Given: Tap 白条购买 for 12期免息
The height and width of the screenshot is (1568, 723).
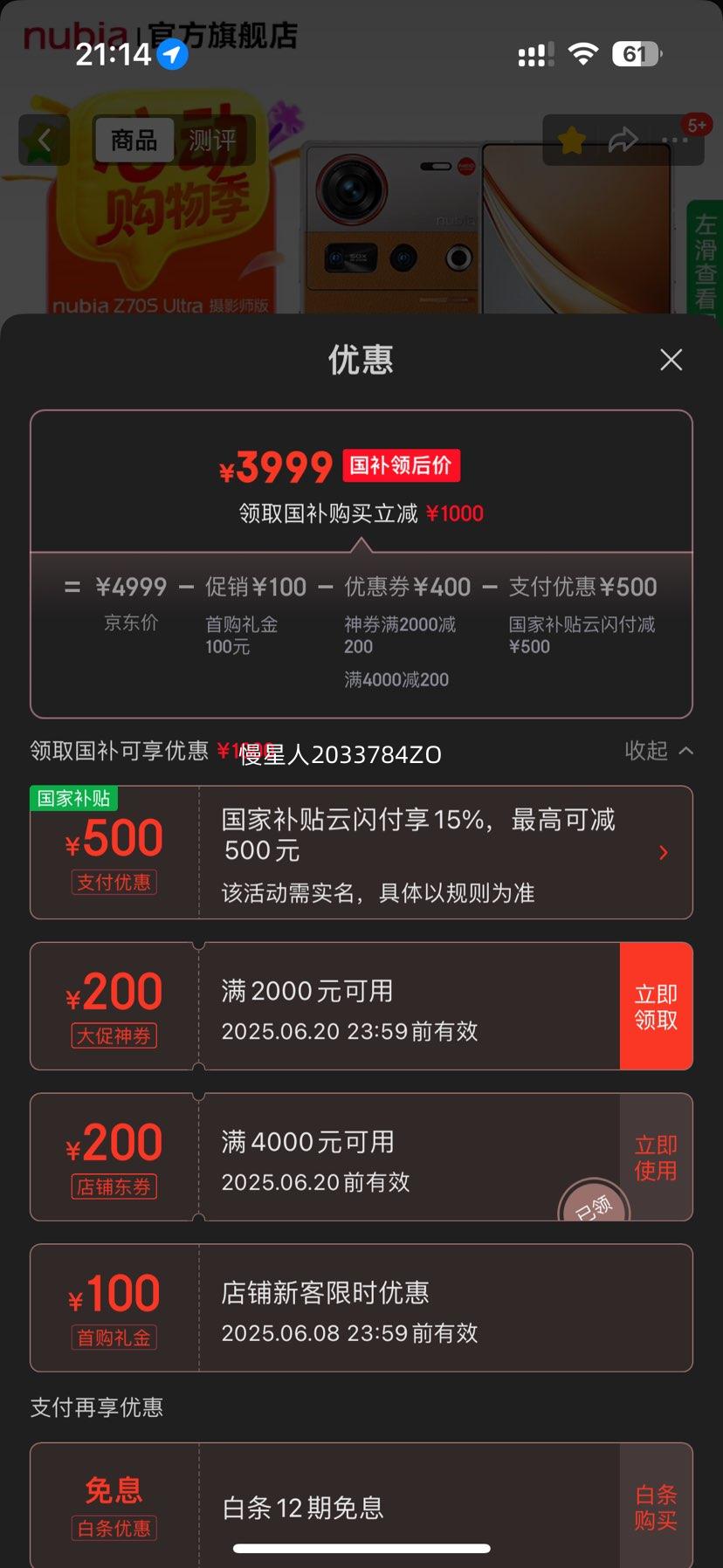Looking at the screenshot, I should click(656, 1508).
